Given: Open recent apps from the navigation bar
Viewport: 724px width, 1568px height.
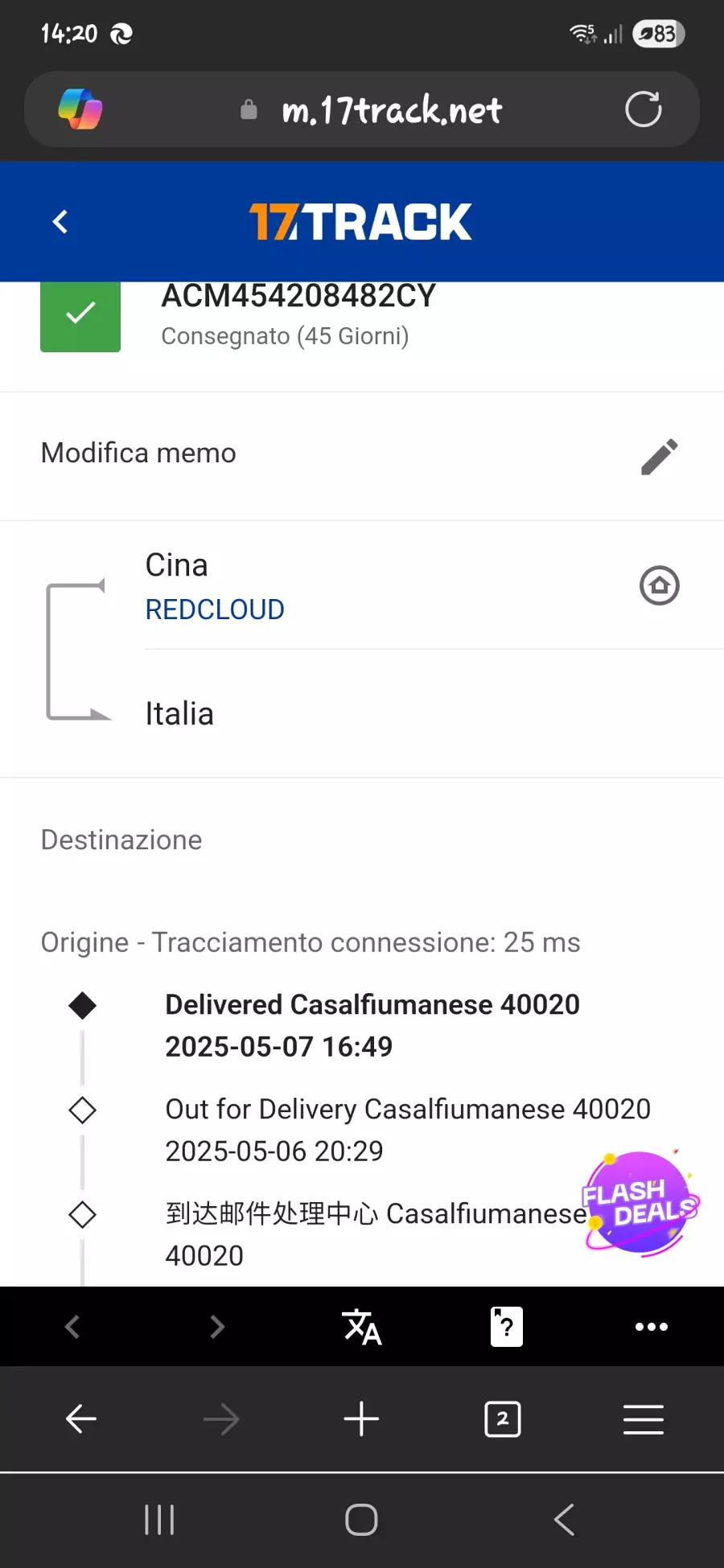Looking at the screenshot, I should 159,1520.
